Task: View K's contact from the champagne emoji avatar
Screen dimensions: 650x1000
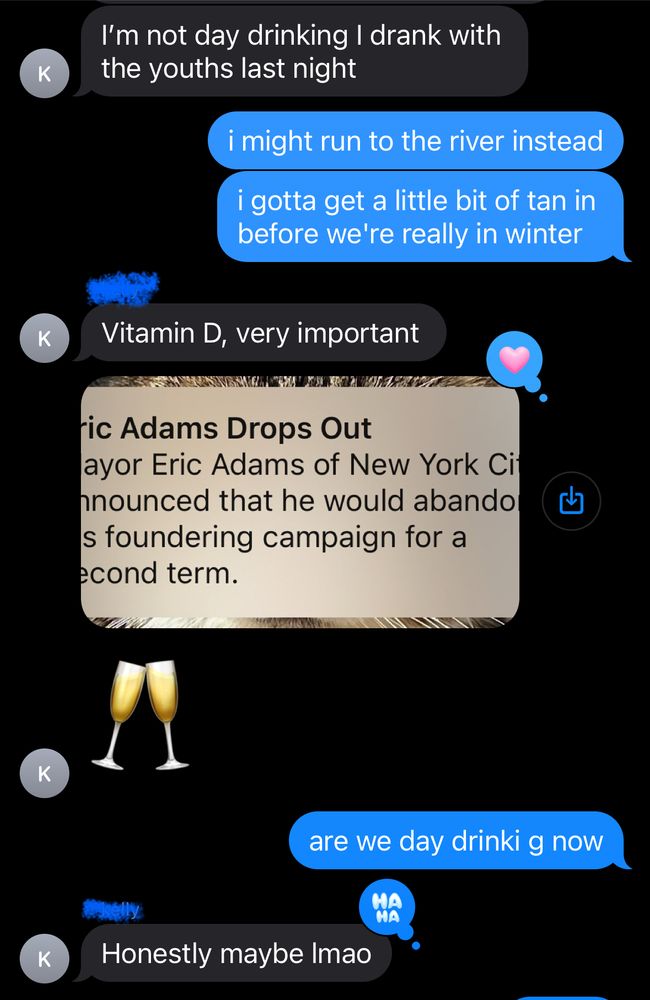Action: point(44,773)
